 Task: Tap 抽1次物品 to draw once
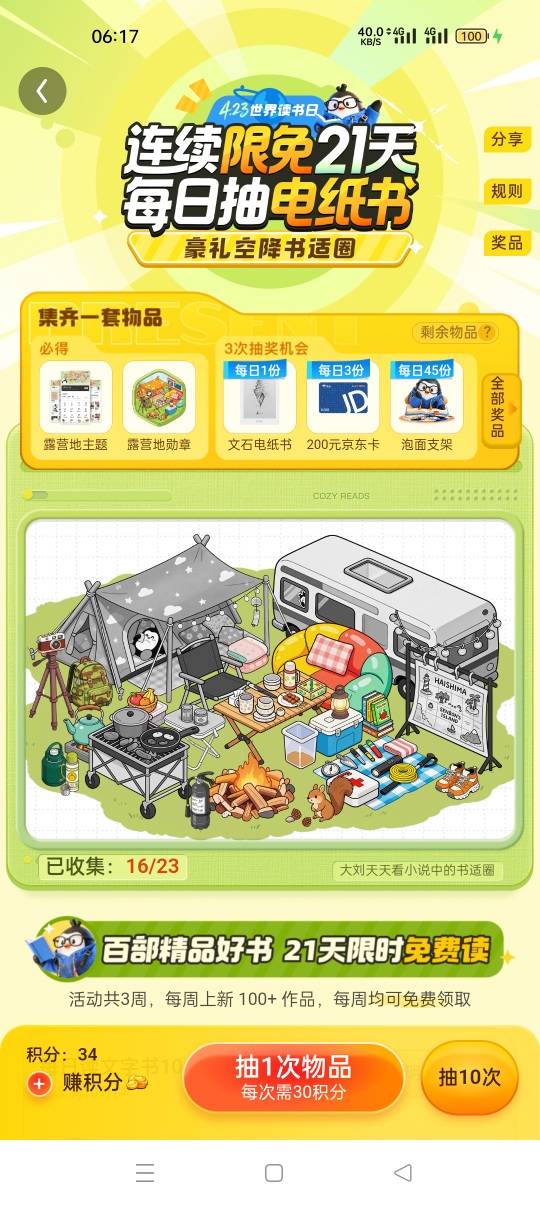294,1078
